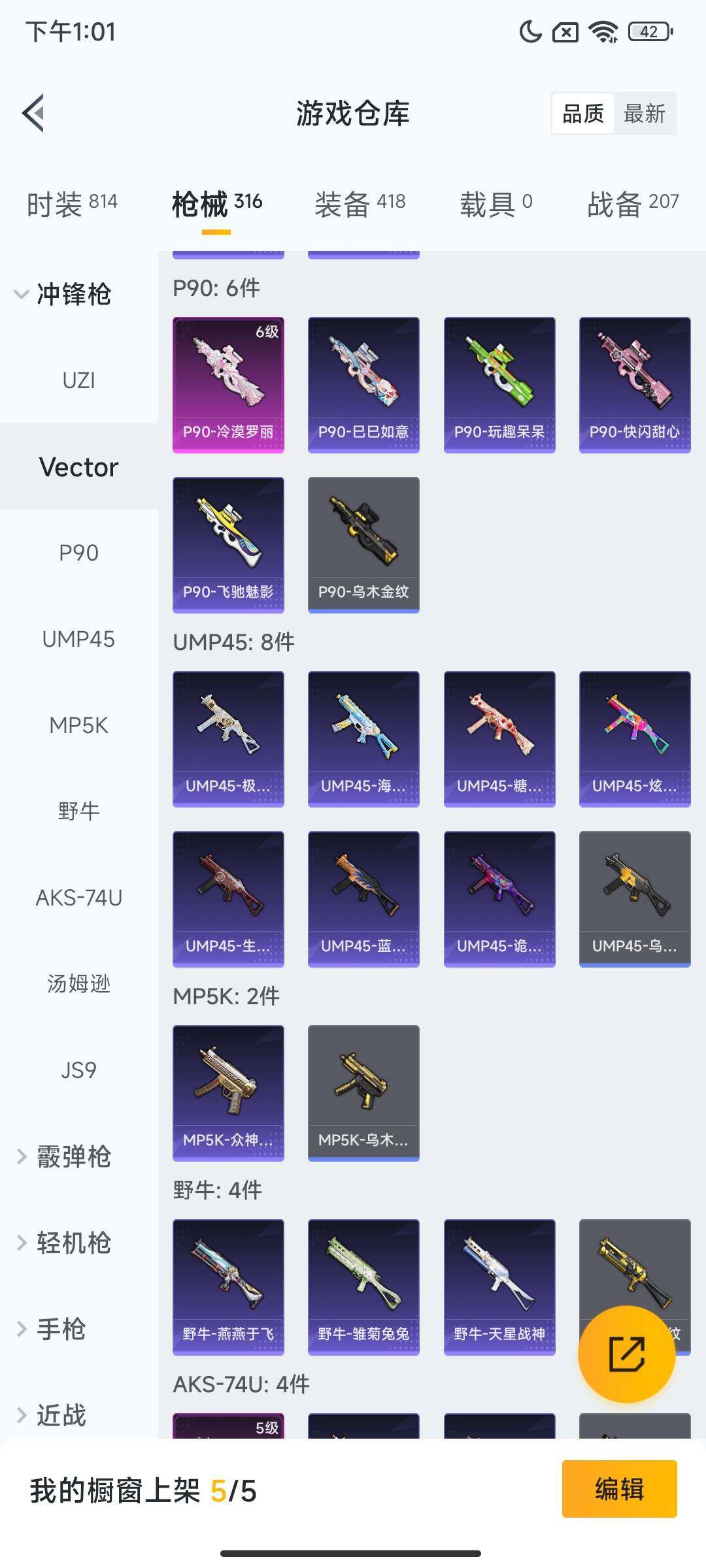View the MP5K-众神 skin card

pos(228,1093)
